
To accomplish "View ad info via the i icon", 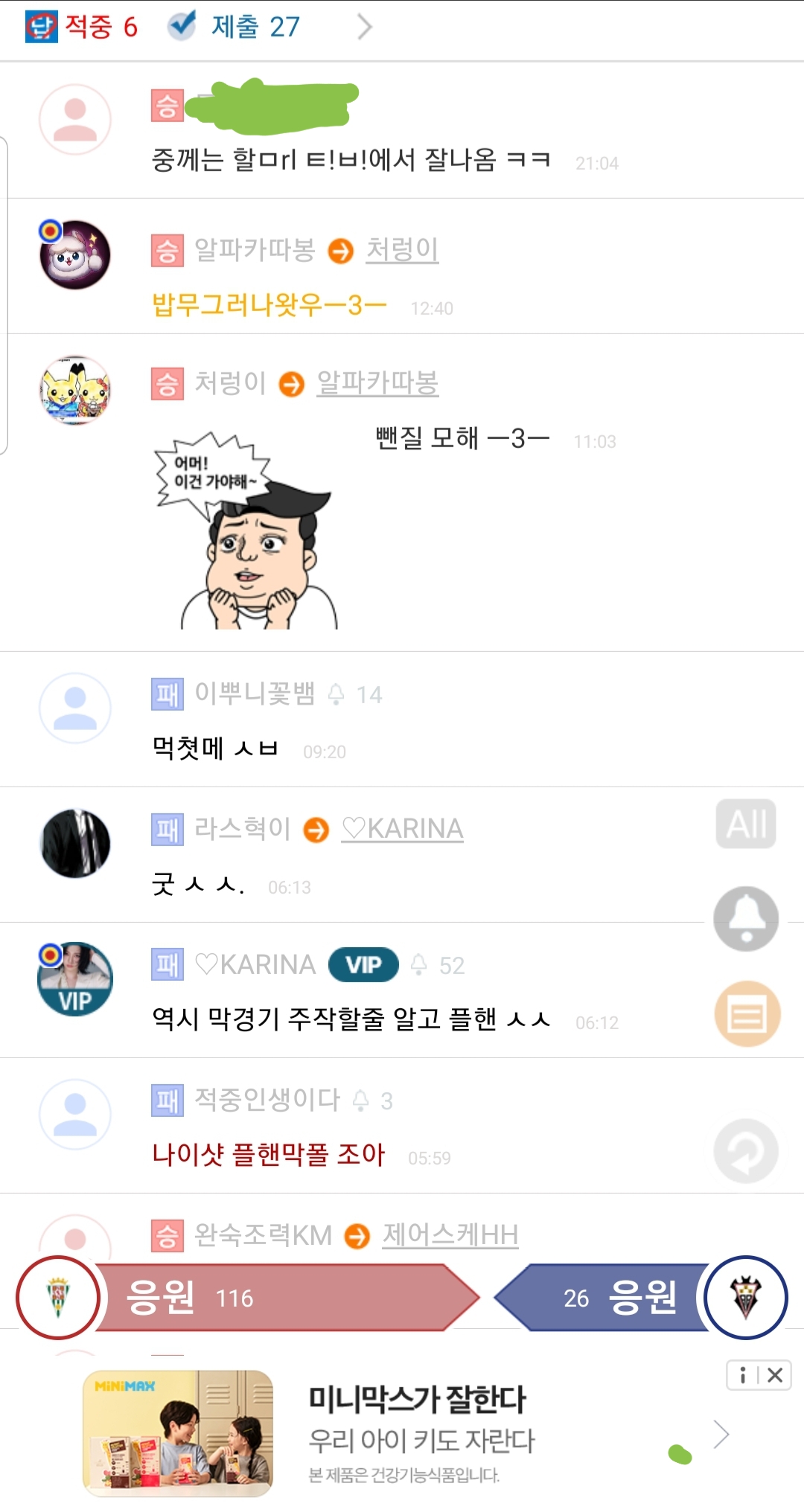I will click(742, 1375).
